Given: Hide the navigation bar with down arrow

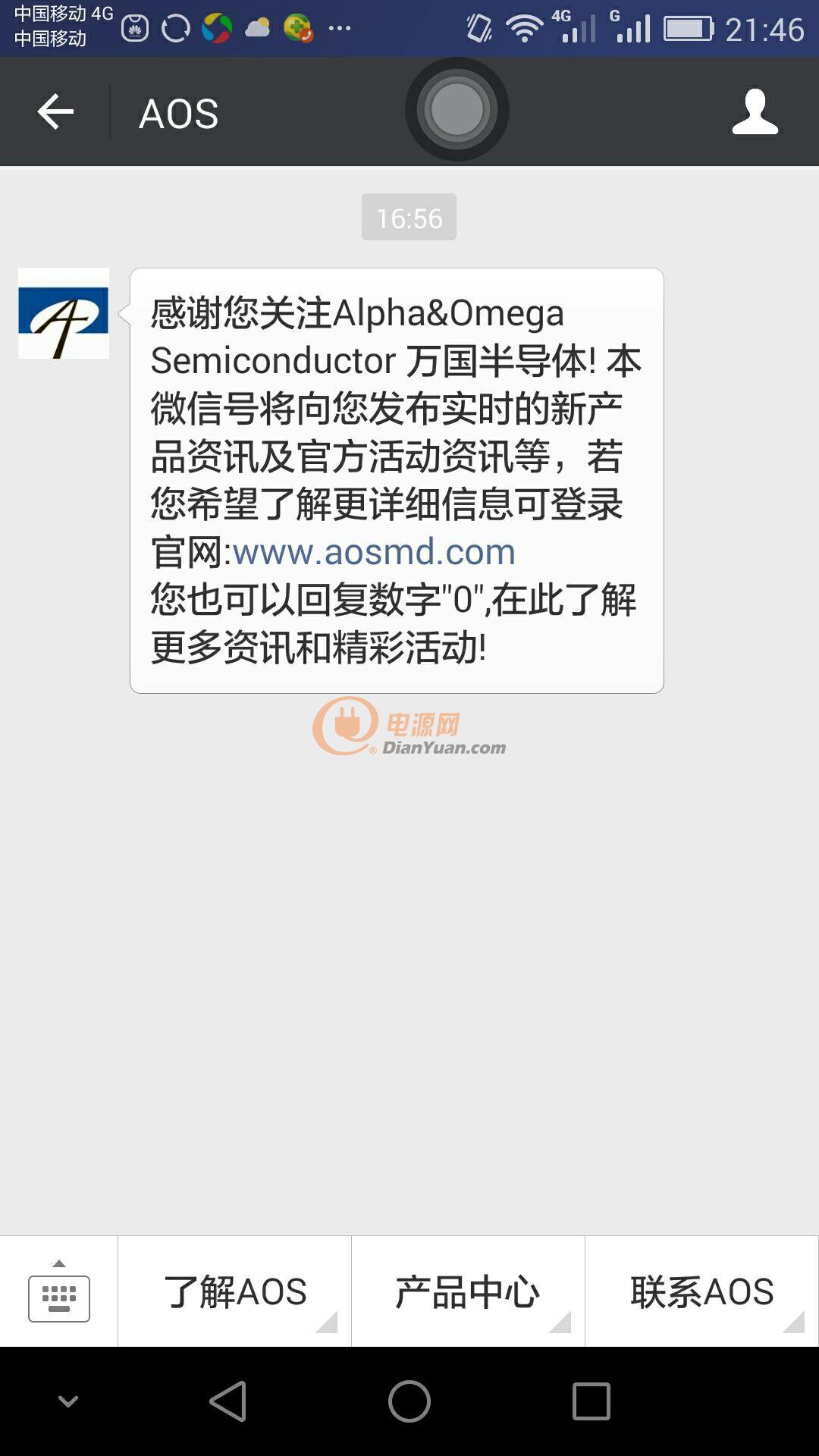Looking at the screenshot, I should [68, 1401].
